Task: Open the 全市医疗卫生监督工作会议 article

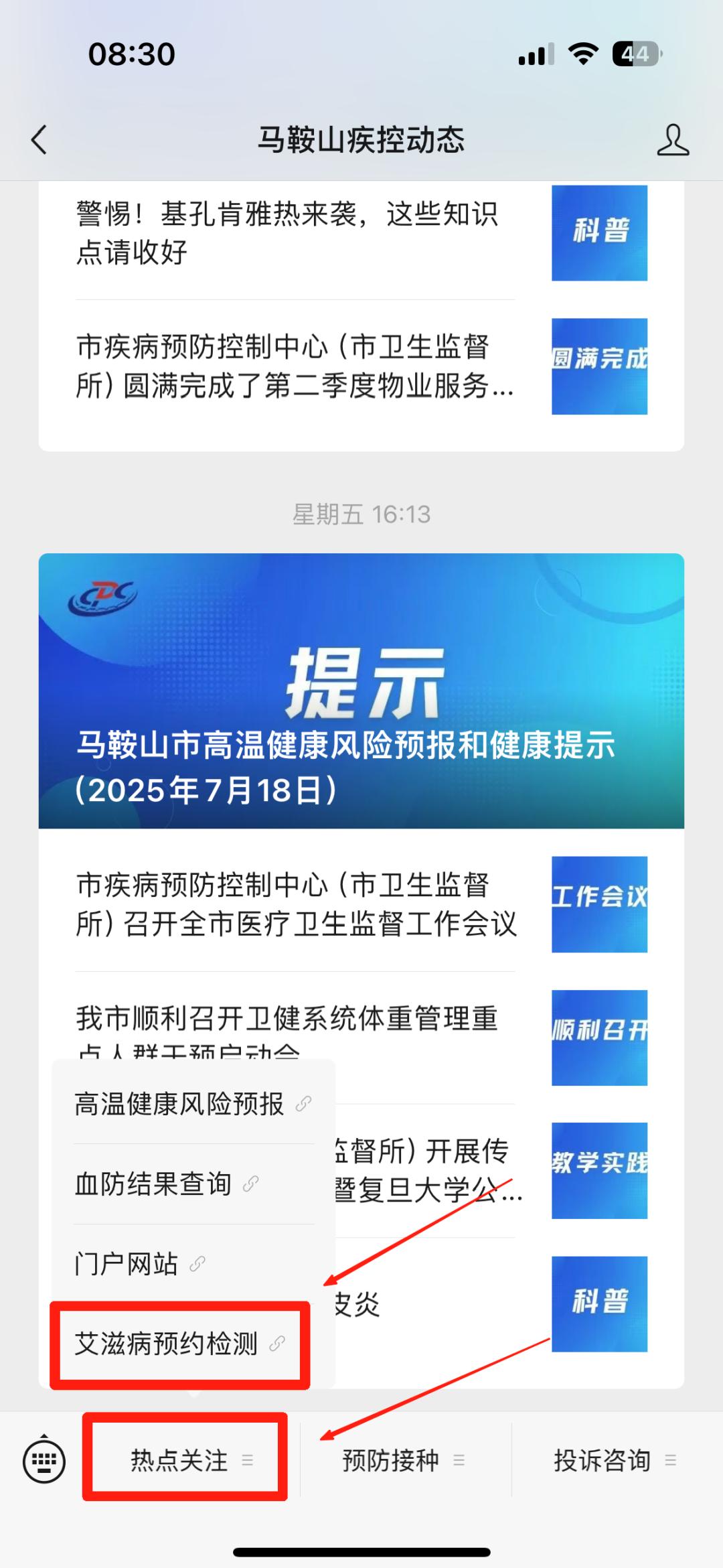Action: 295,904
